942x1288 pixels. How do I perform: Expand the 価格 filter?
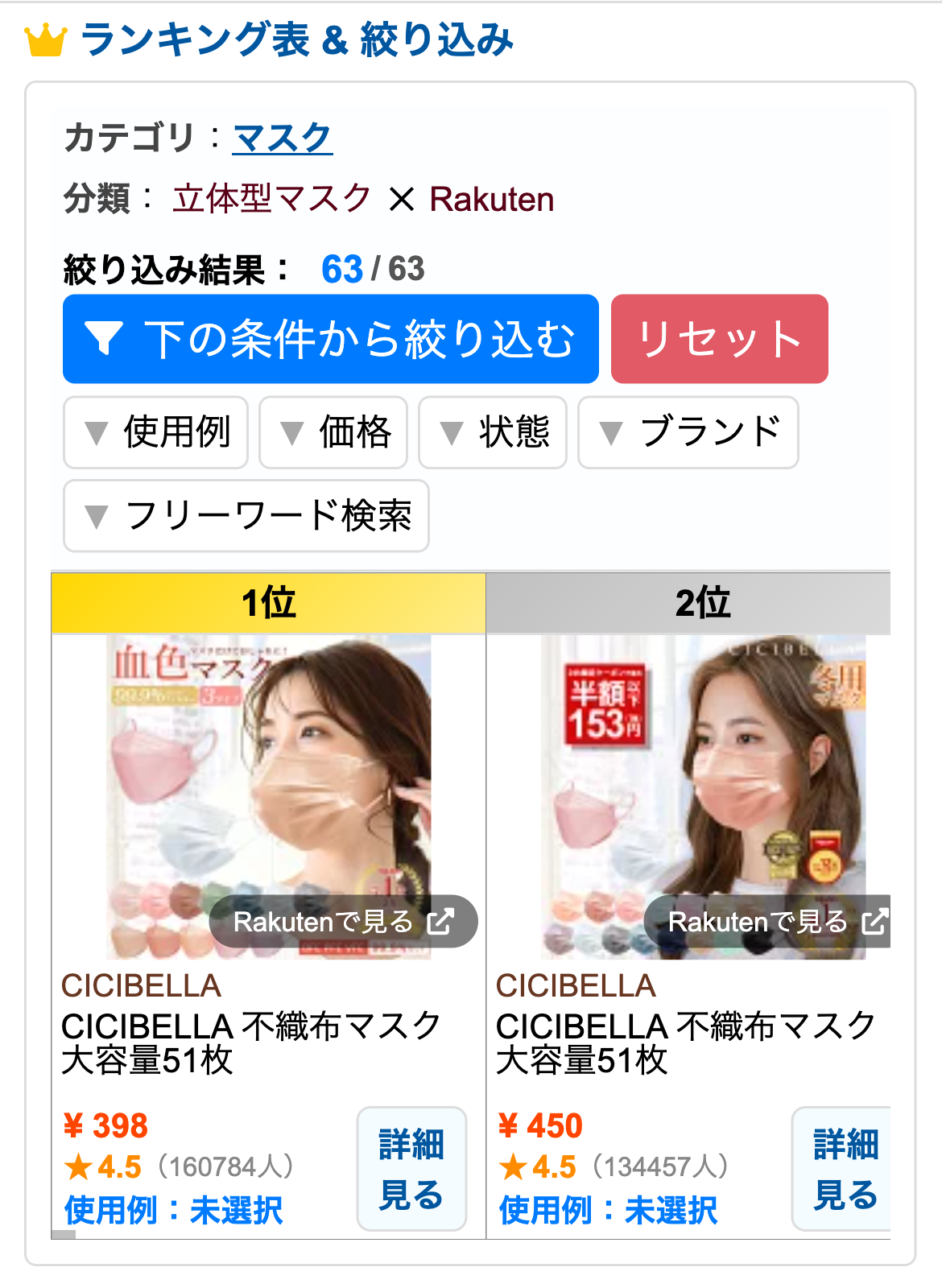pos(333,432)
